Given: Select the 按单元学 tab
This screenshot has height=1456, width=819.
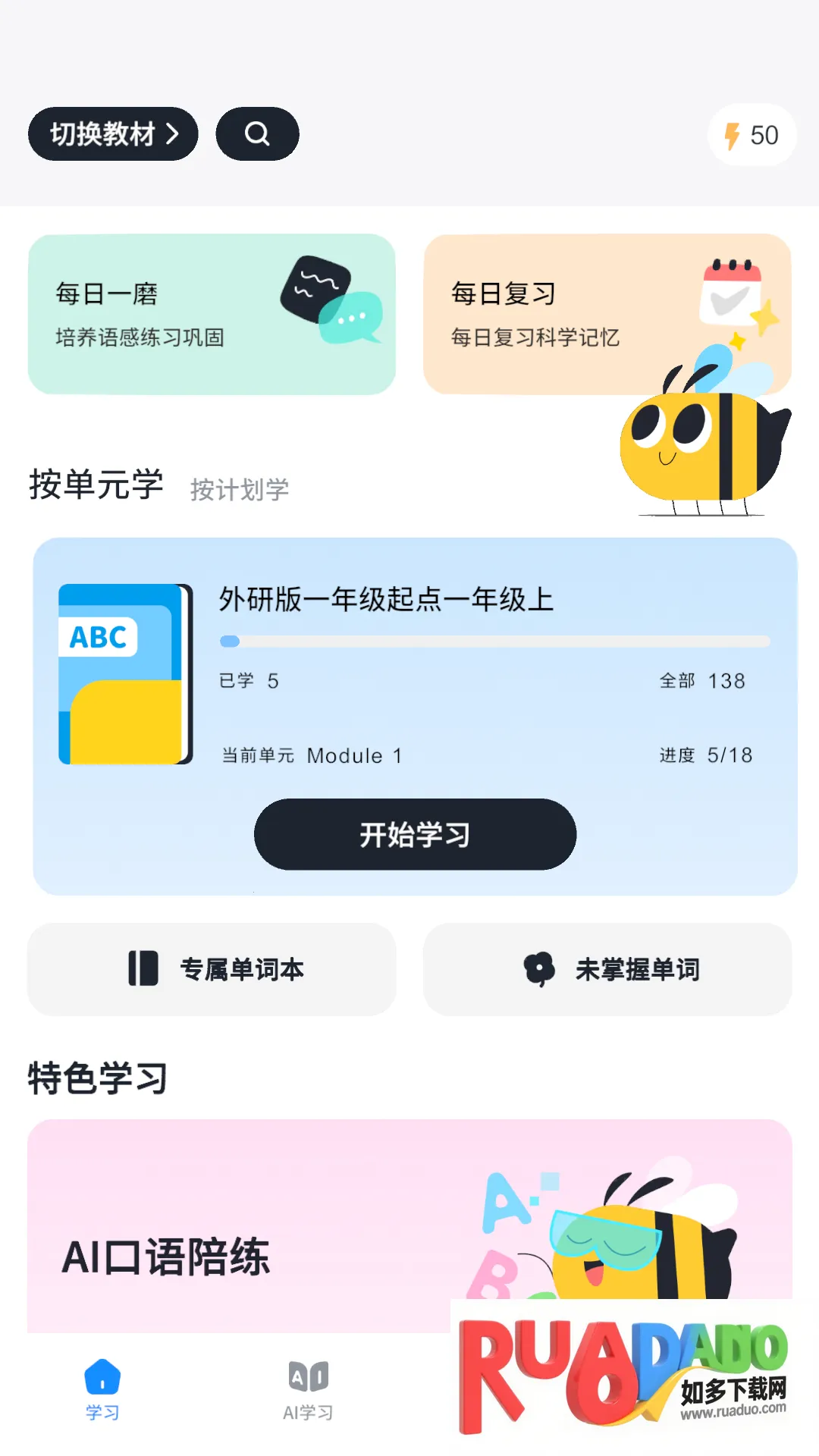Looking at the screenshot, I should 96,485.
